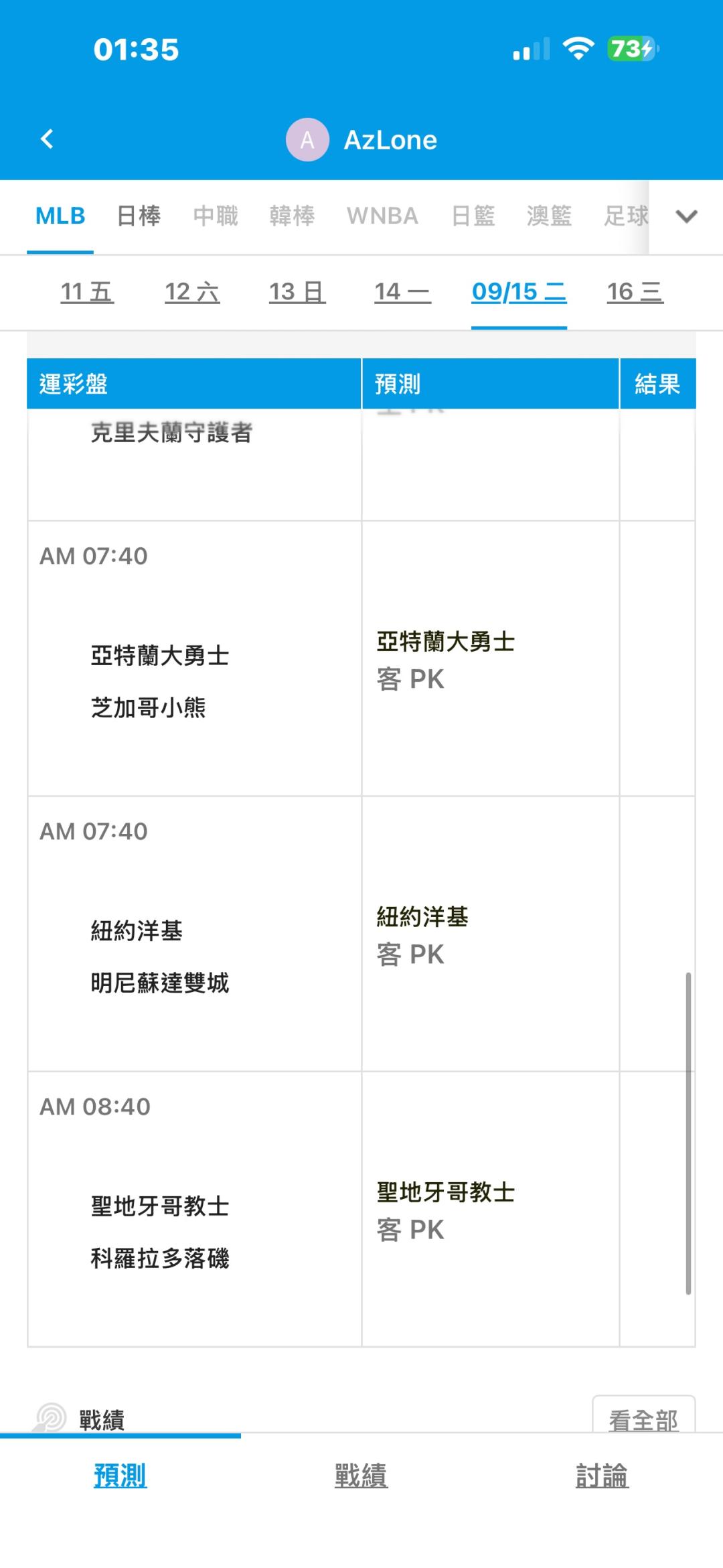Open the AzLone profile avatar
This screenshot has height=1568, width=723.
(307, 139)
